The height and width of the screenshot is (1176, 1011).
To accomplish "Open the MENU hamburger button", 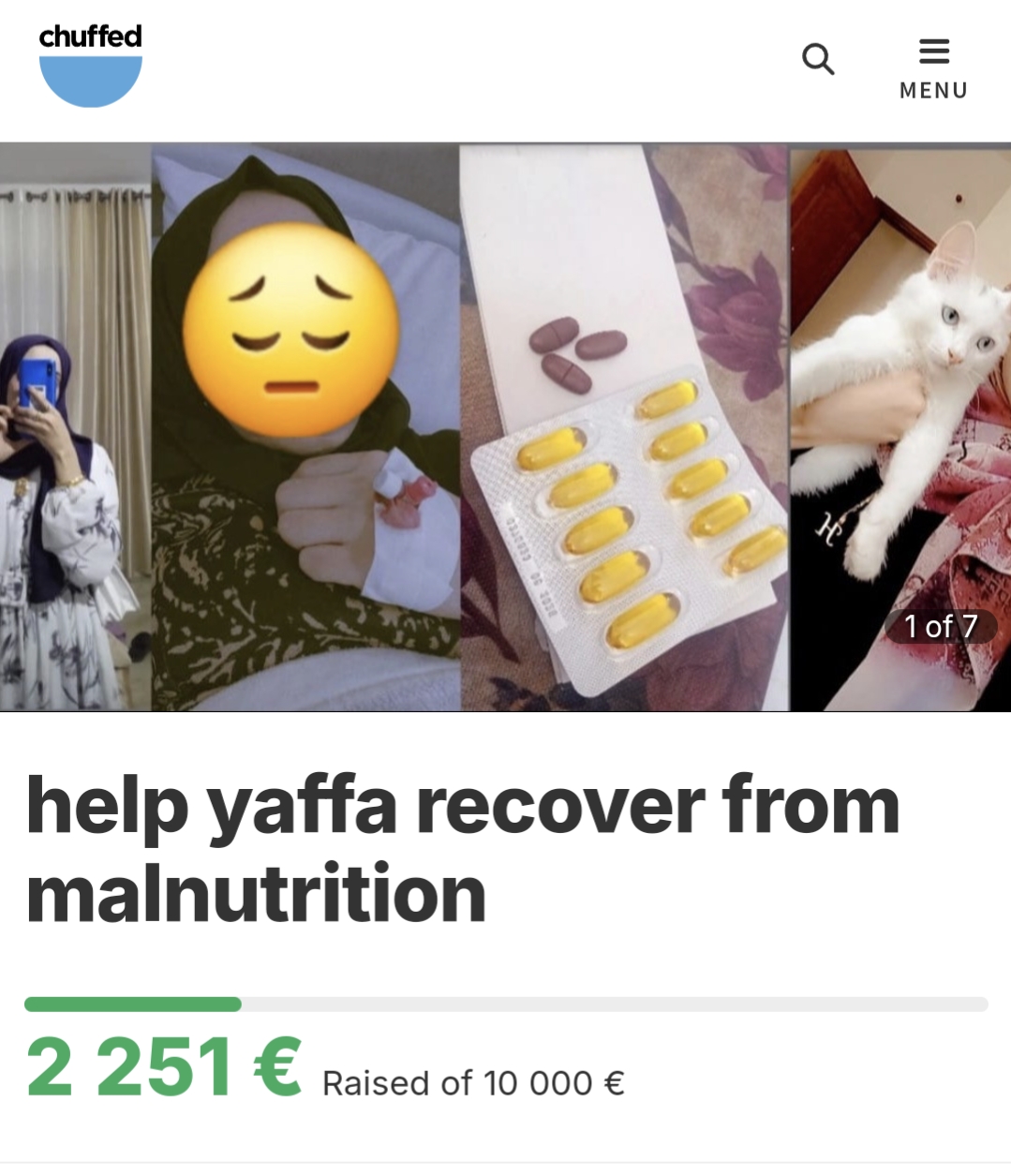I will tap(933, 67).
